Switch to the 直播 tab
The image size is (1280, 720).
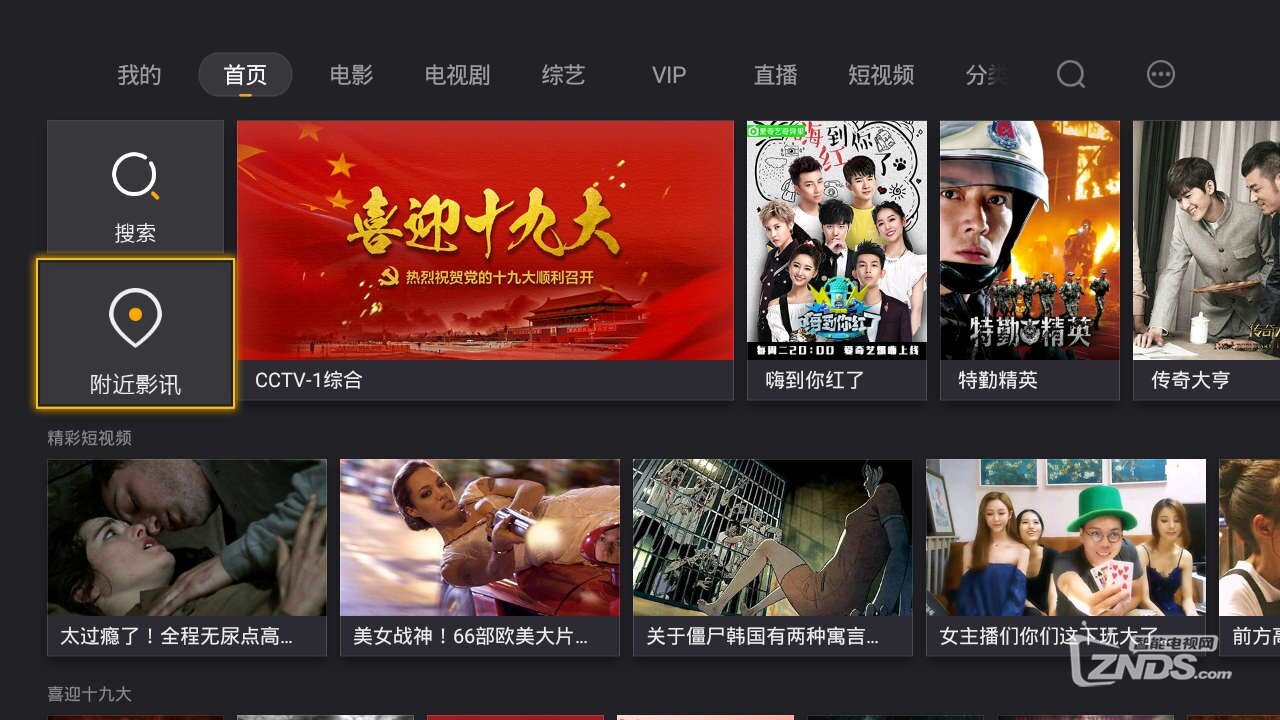[775, 75]
